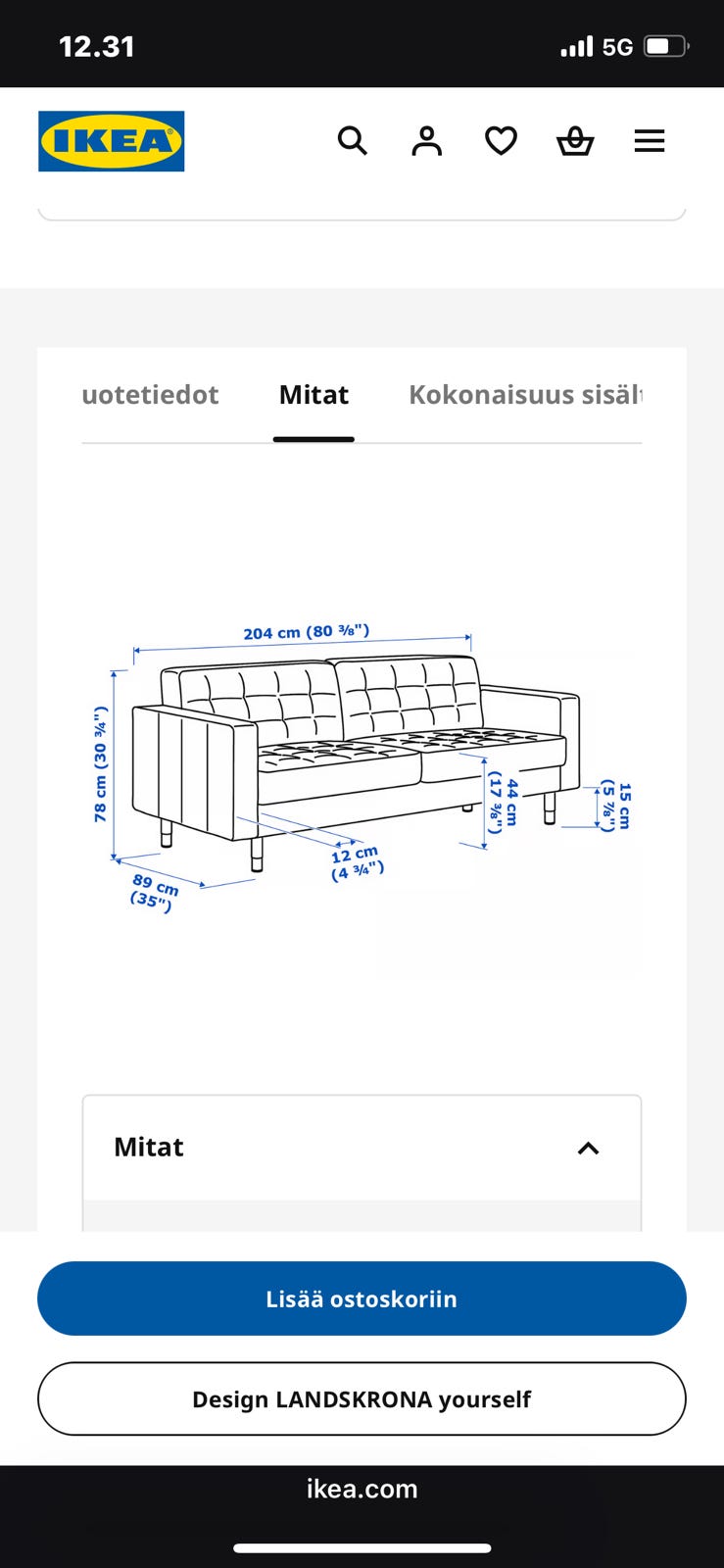This screenshot has width=724, height=1568.
Task: Open the user account icon
Action: pyautogui.click(x=426, y=141)
